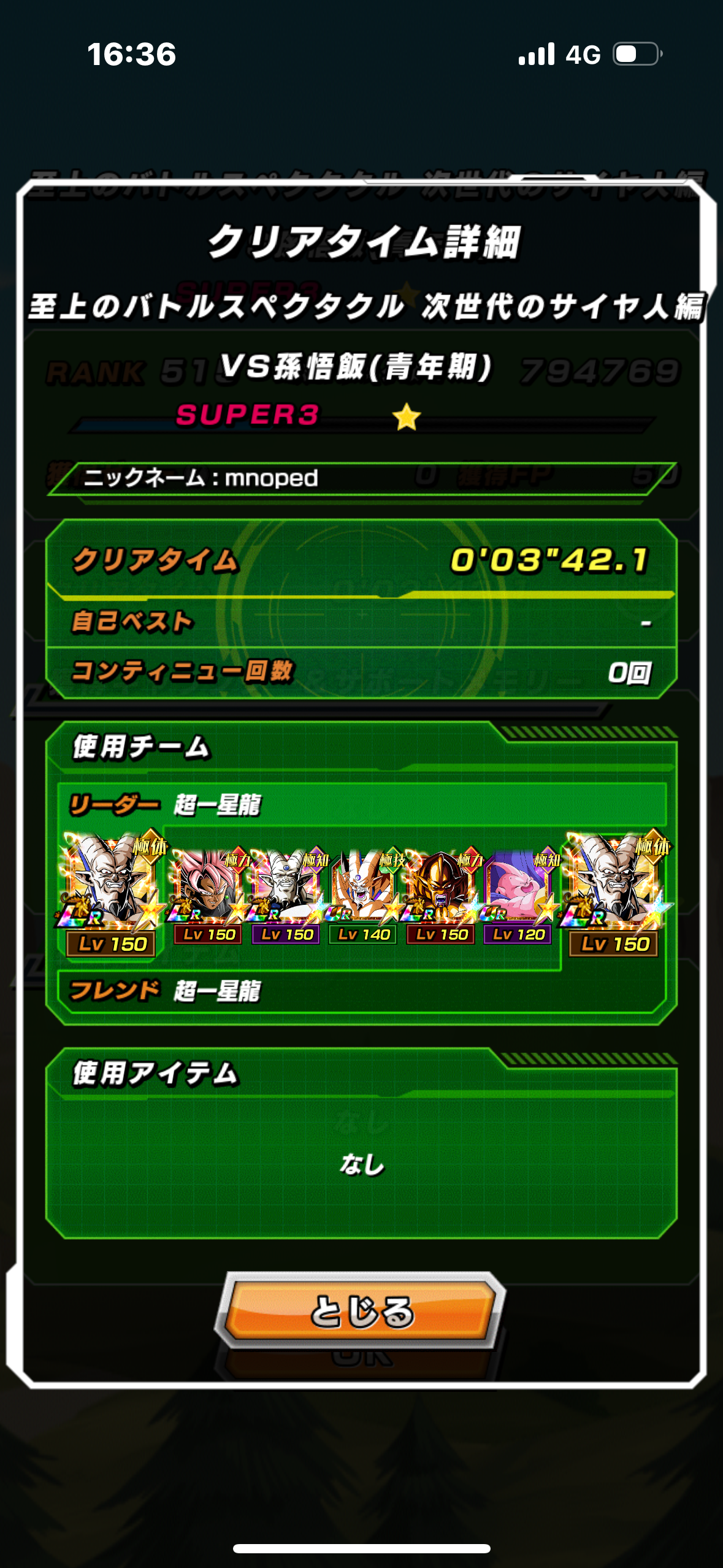
Task: Tap the orange とじる close button
Action: pos(361,1310)
